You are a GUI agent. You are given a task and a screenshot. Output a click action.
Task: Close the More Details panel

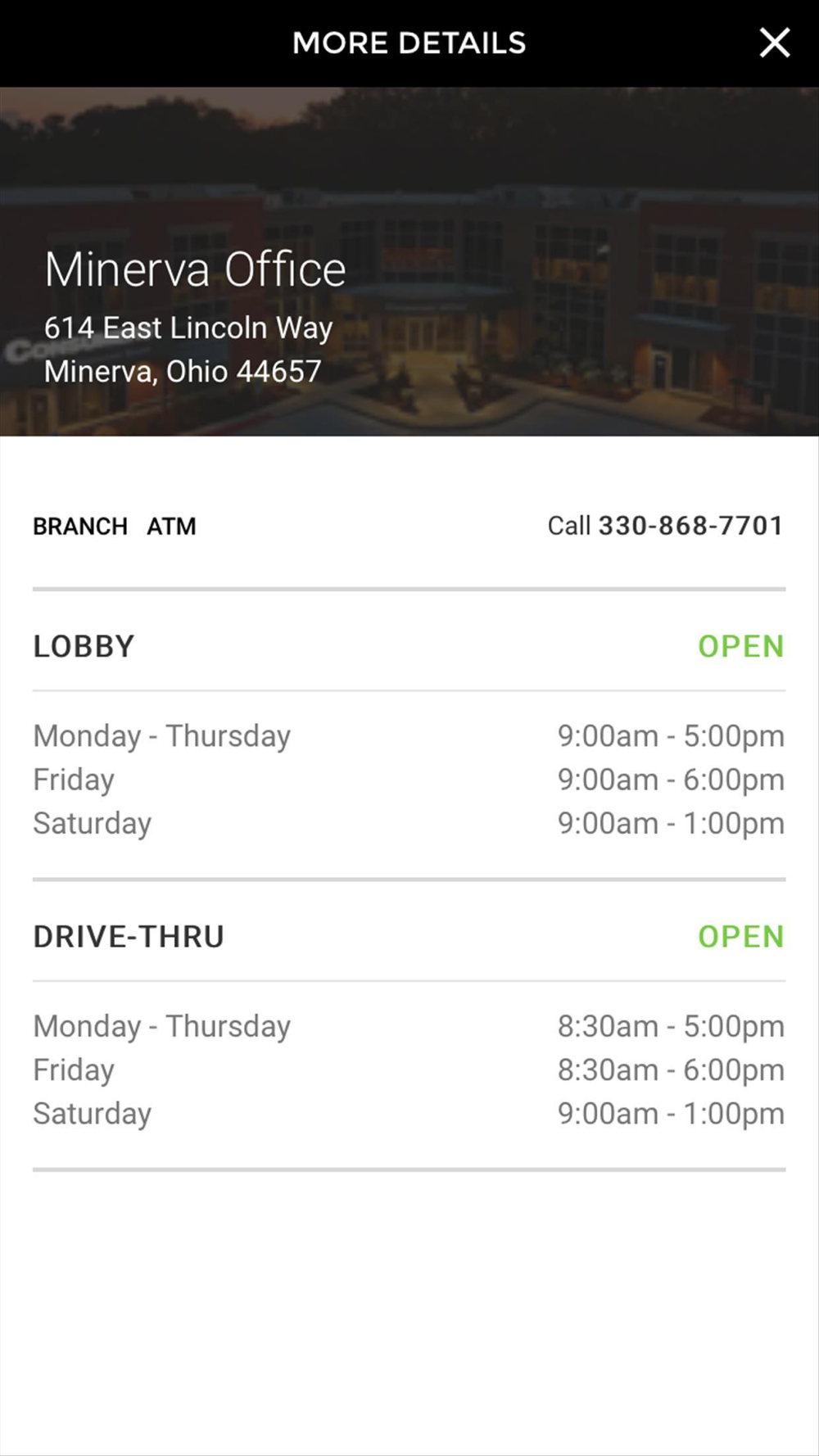(x=774, y=43)
